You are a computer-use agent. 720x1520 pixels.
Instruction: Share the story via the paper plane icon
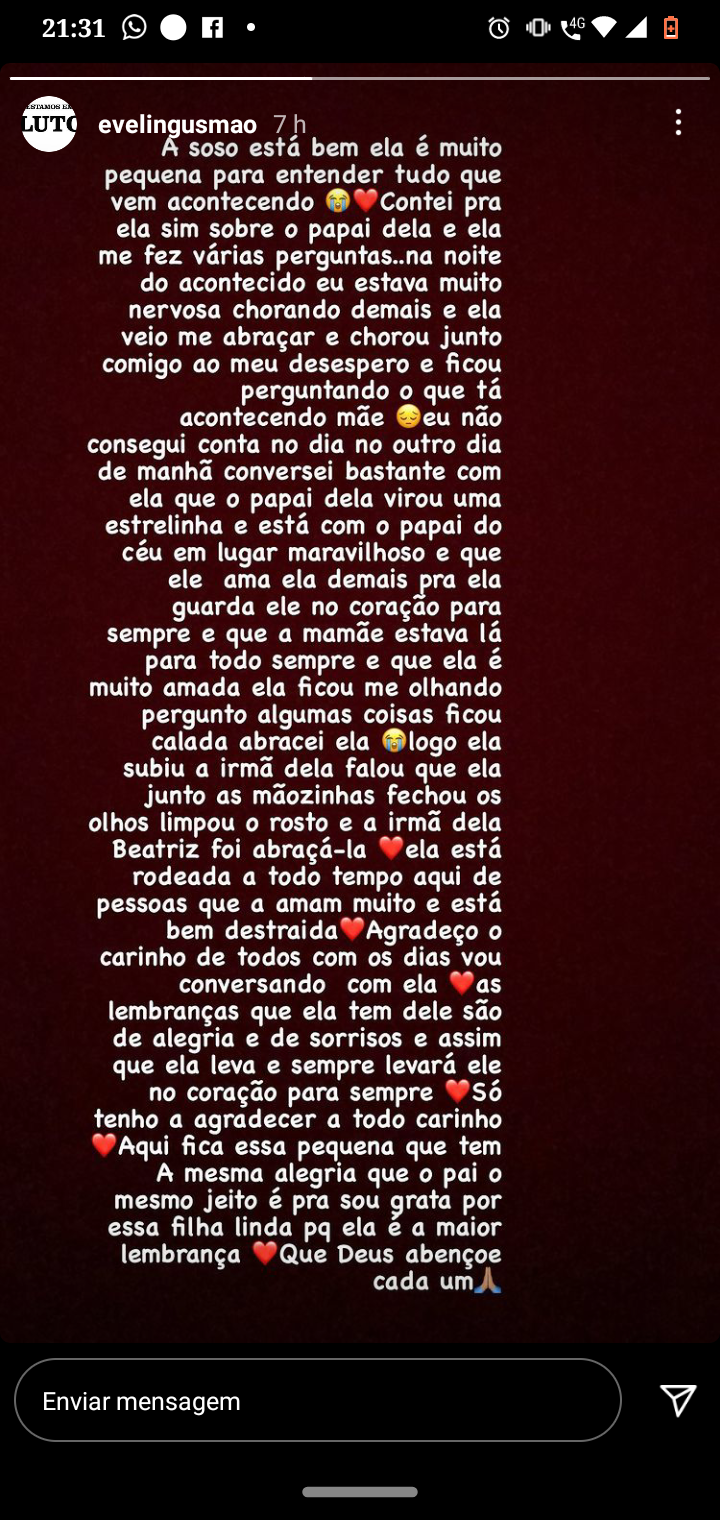[x=677, y=1400]
